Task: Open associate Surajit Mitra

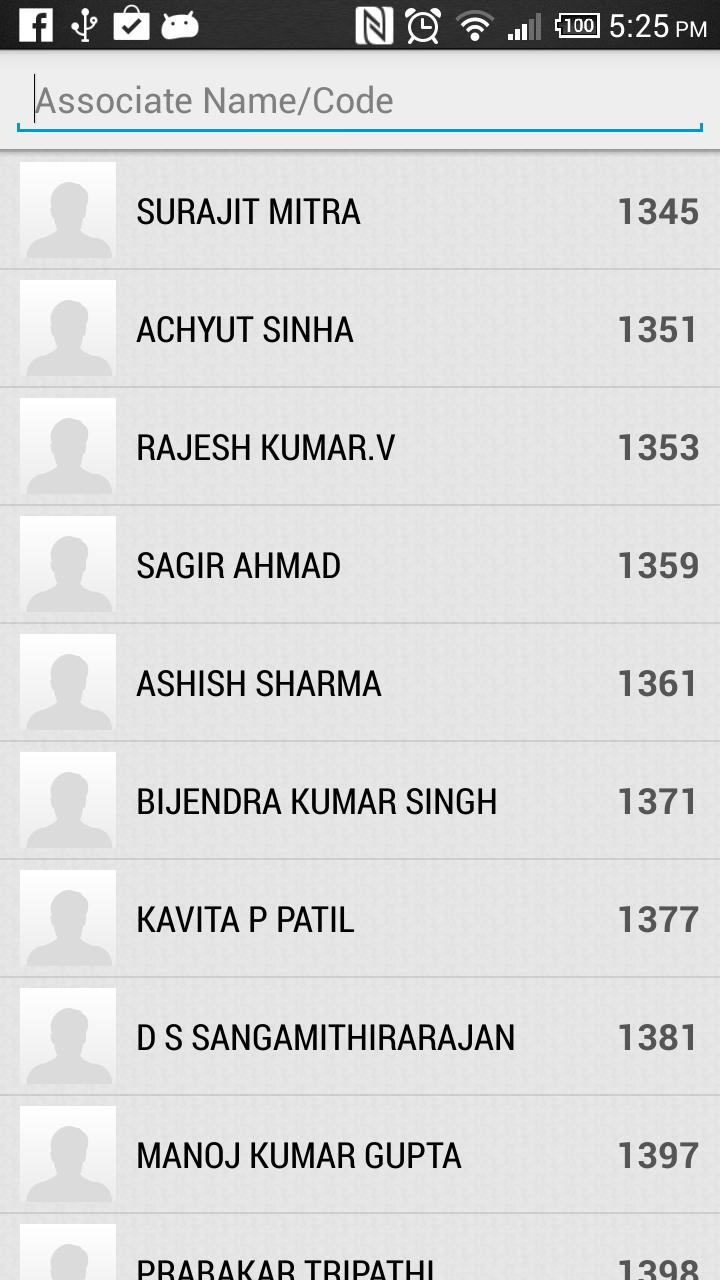Action: point(360,211)
